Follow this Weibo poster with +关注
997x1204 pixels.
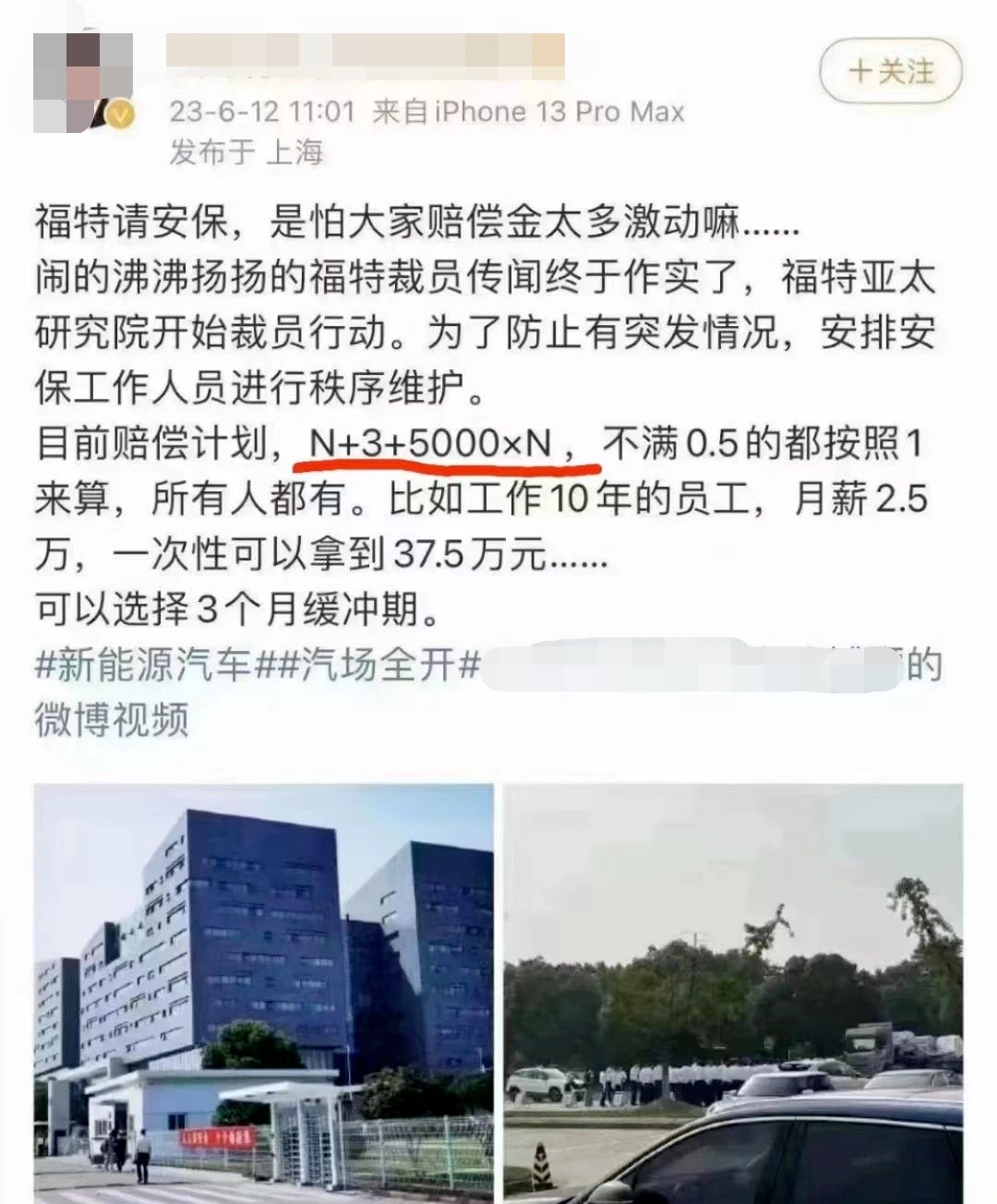(x=891, y=72)
